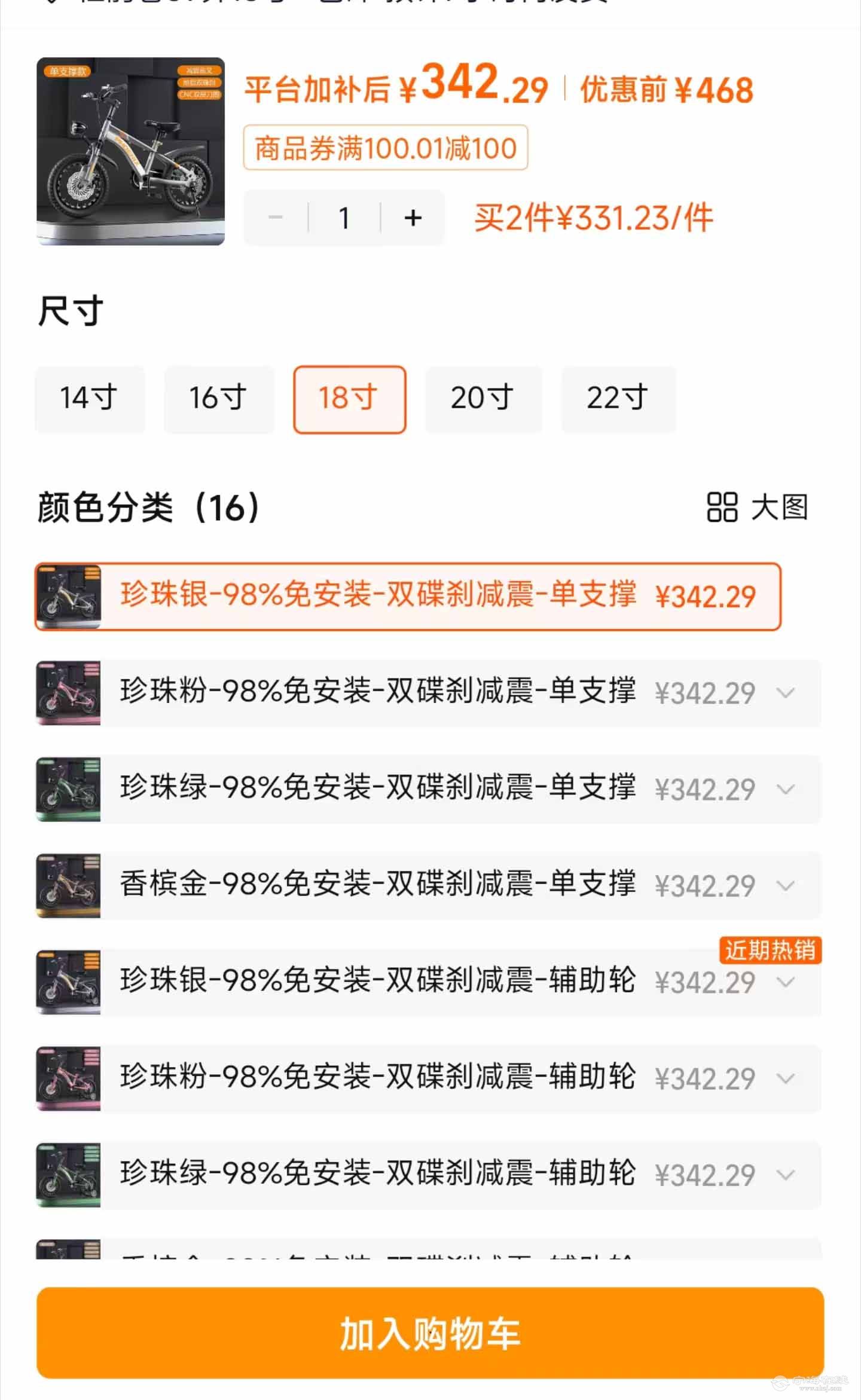Viewport: 861px width, 1400px height.
Task: Select size 14寸
Action: click(90, 399)
